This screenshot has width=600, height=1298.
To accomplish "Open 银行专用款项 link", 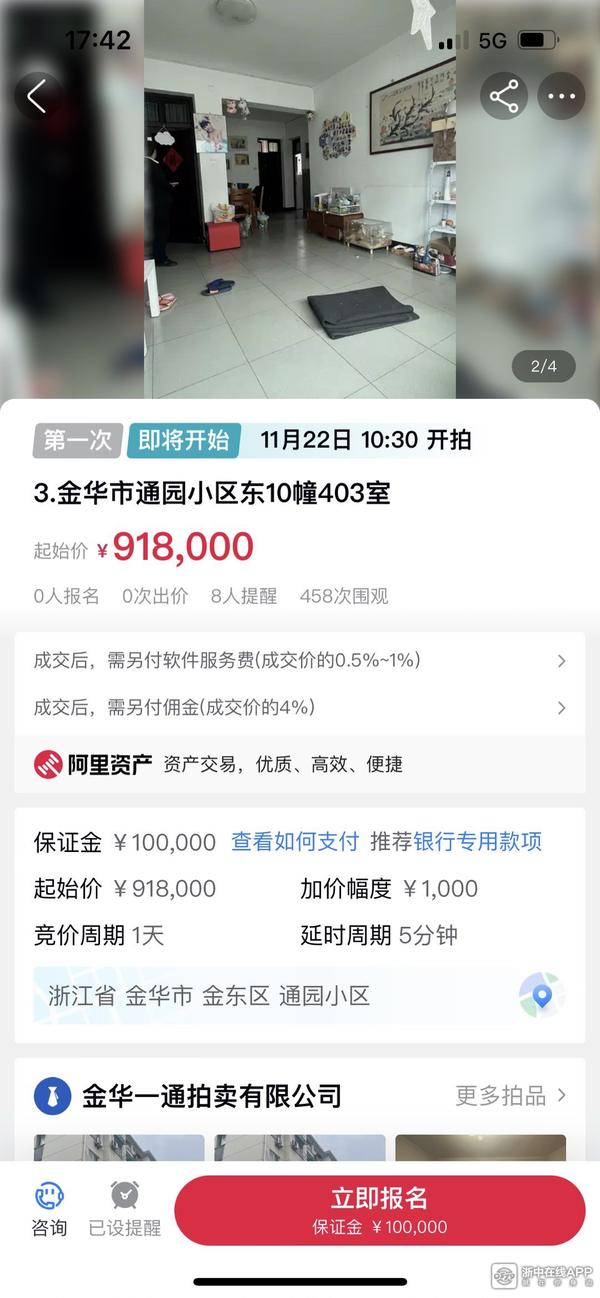I will pyautogui.click(x=478, y=842).
